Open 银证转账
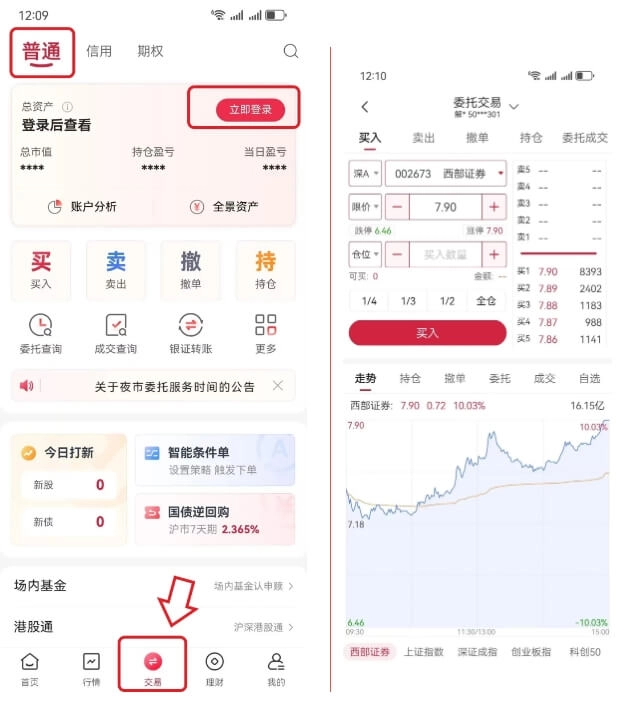This screenshot has height=712, width=628. (x=191, y=334)
